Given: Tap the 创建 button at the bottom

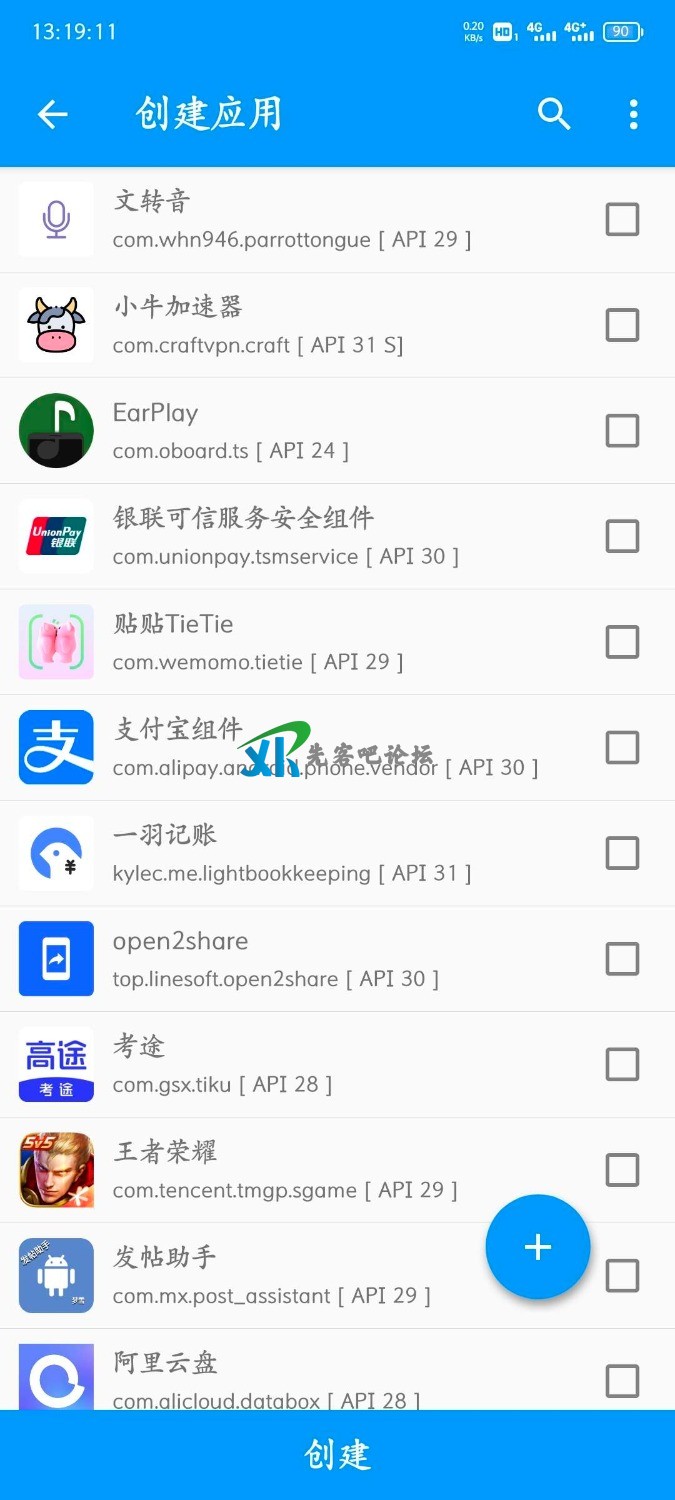Looking at the screenshot, I should pos(337,1455).
